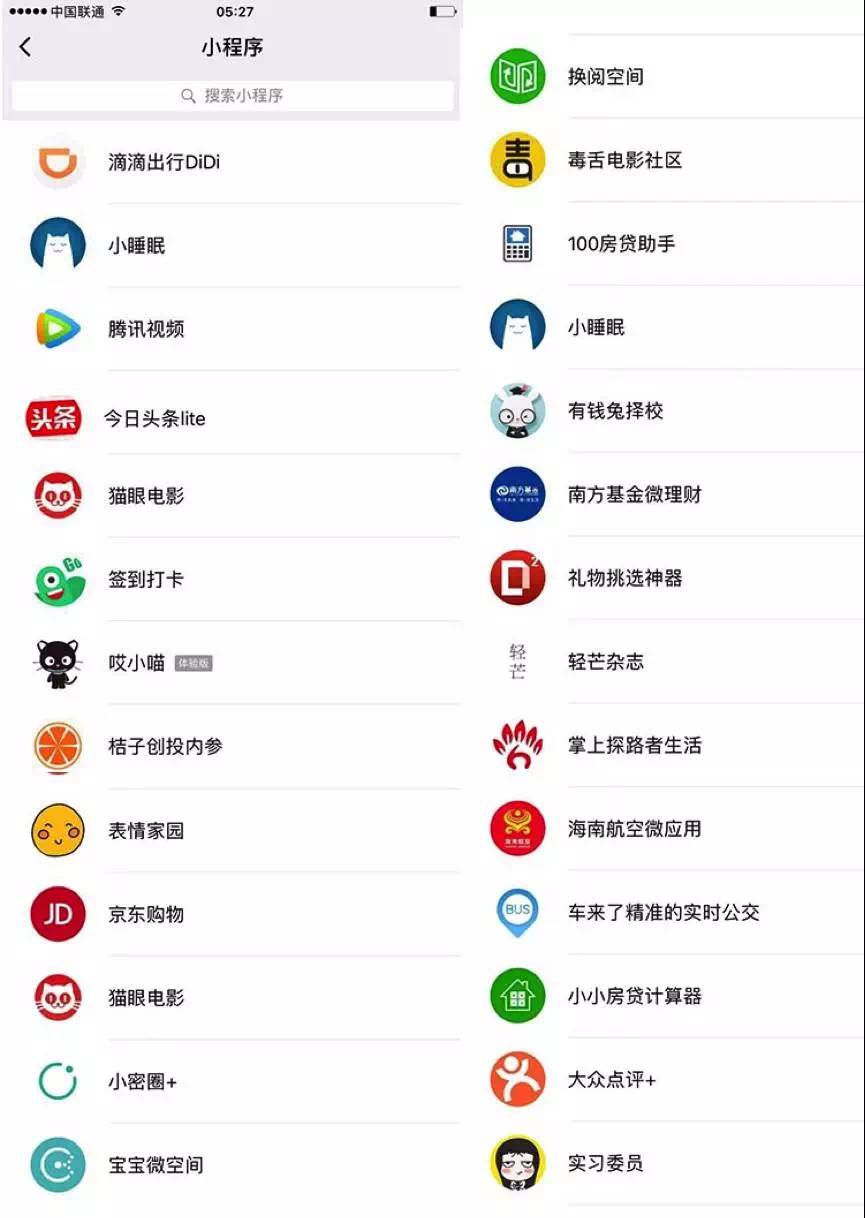The width and height of the screenshot is (865, 1218).
Task: Open the 滴滴出行DiDi mini program
Action: tap(232, 162)
